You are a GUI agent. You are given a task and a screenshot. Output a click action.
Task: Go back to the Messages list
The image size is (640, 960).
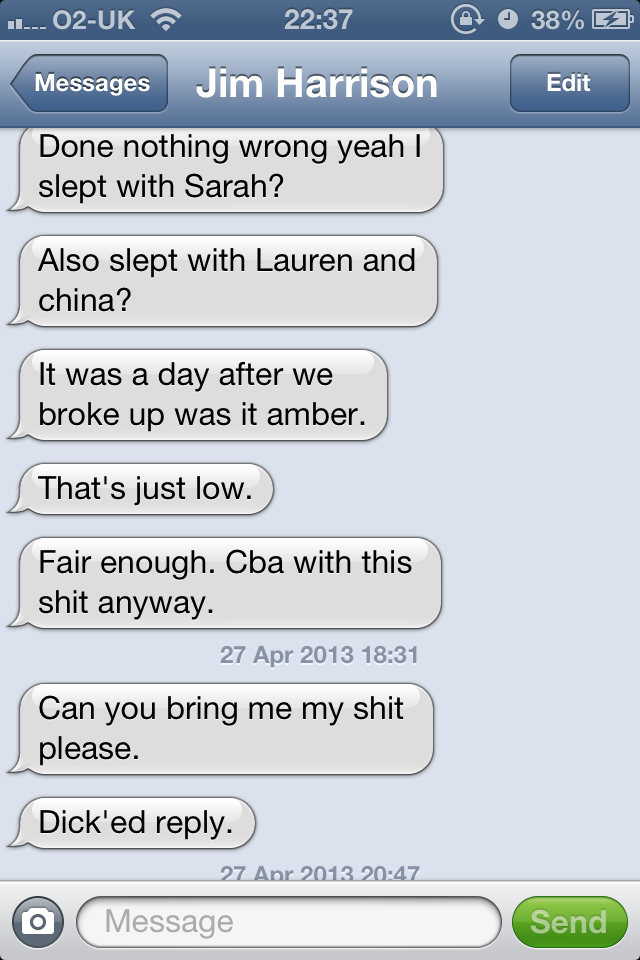click(x=90, y=84)
